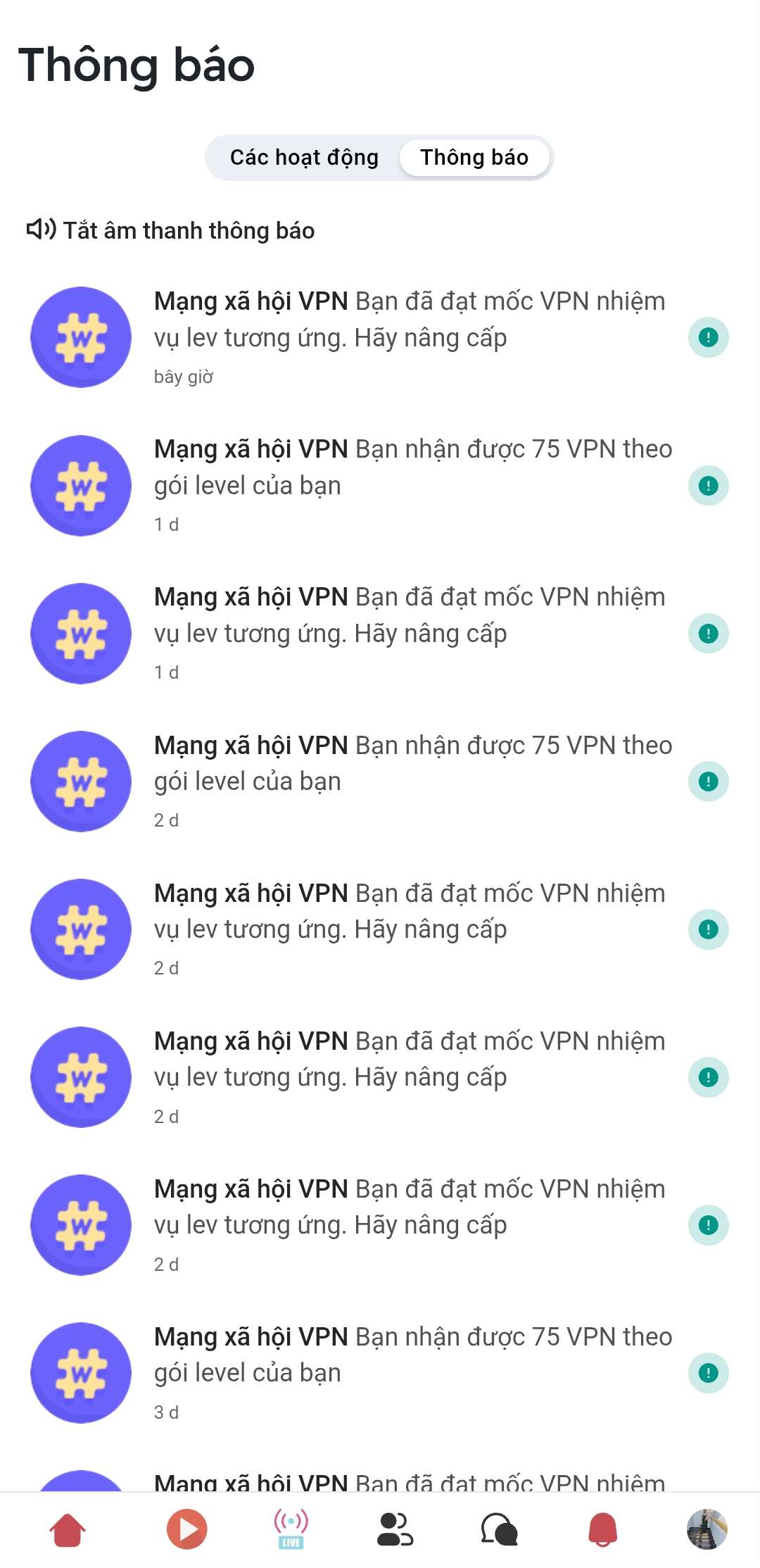The width and height of the screenshot is (760, 1568).
Task: Open the video play tab
Action: click(186, 1529)
